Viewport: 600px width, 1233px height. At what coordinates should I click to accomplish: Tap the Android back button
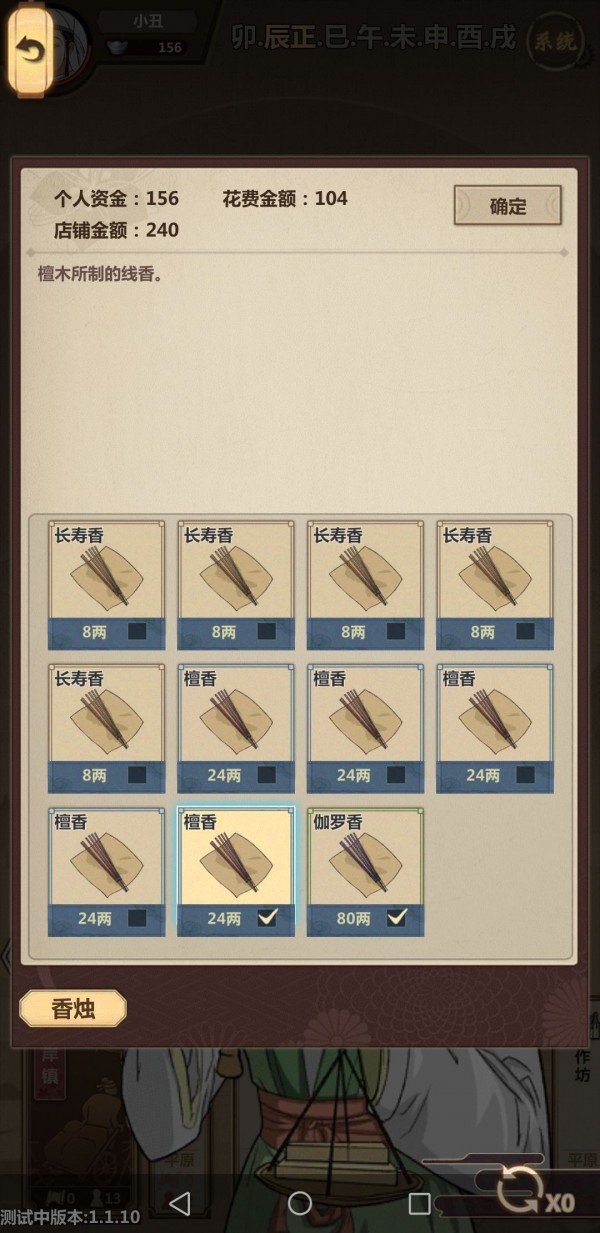click(179, 1202)
